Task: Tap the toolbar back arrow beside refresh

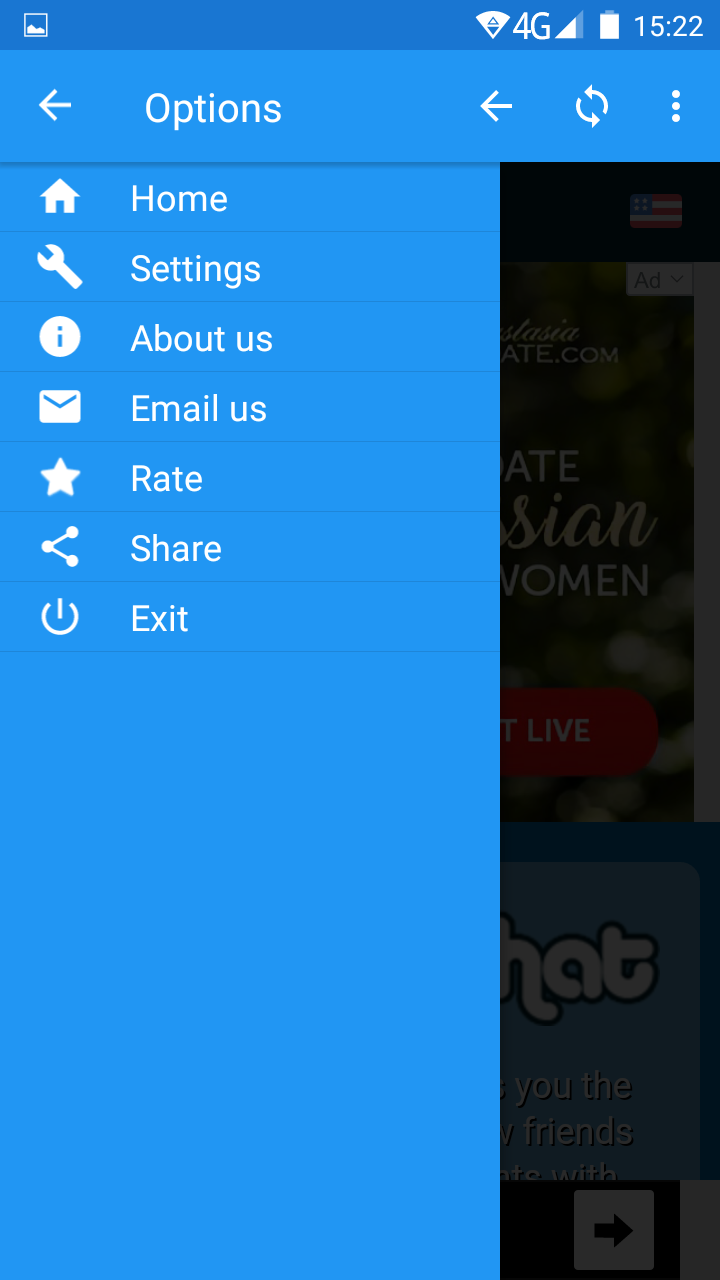Action: [496, 106]
